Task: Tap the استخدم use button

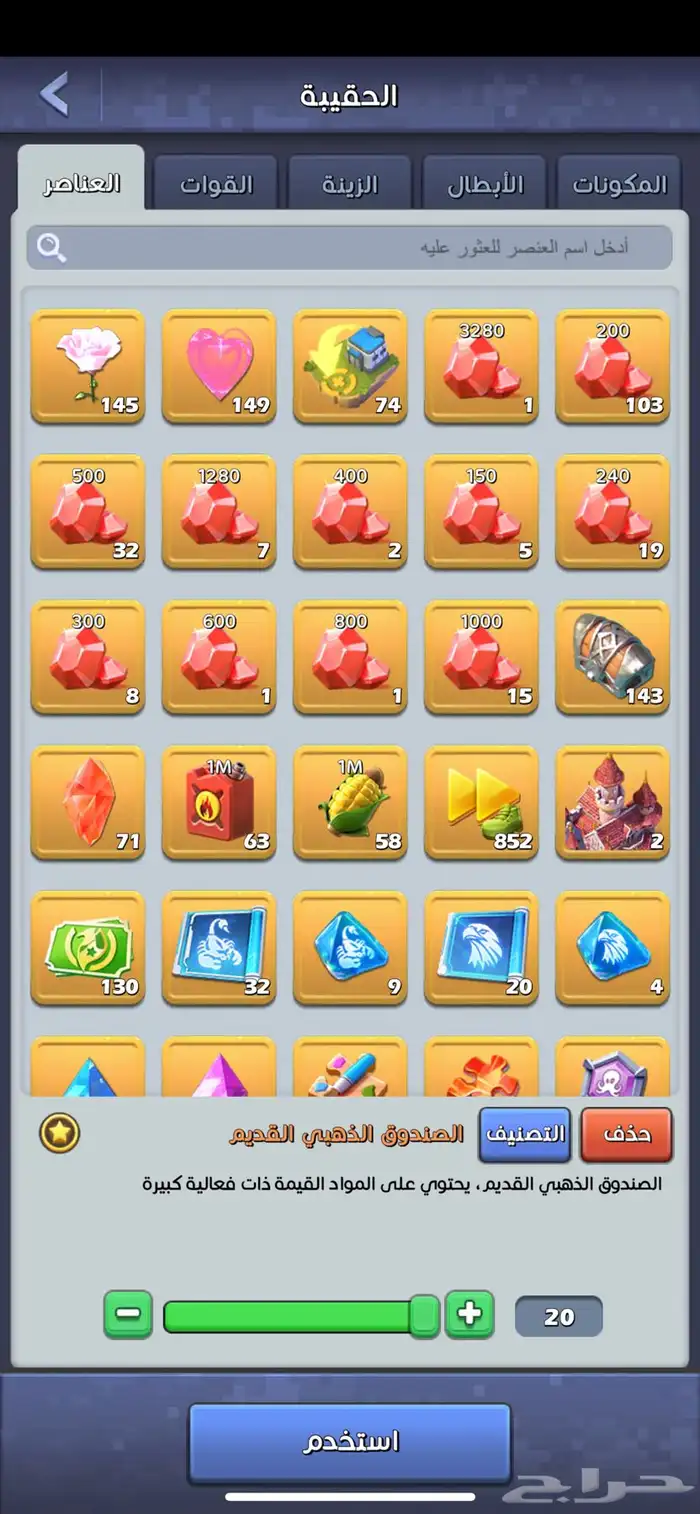Action: pyautogui.click(x=350, y=1442)
